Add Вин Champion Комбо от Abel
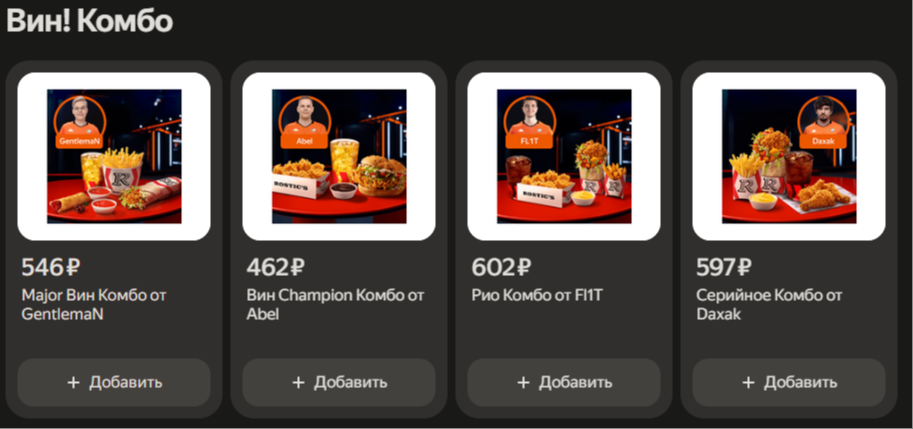 pos(339,382)
